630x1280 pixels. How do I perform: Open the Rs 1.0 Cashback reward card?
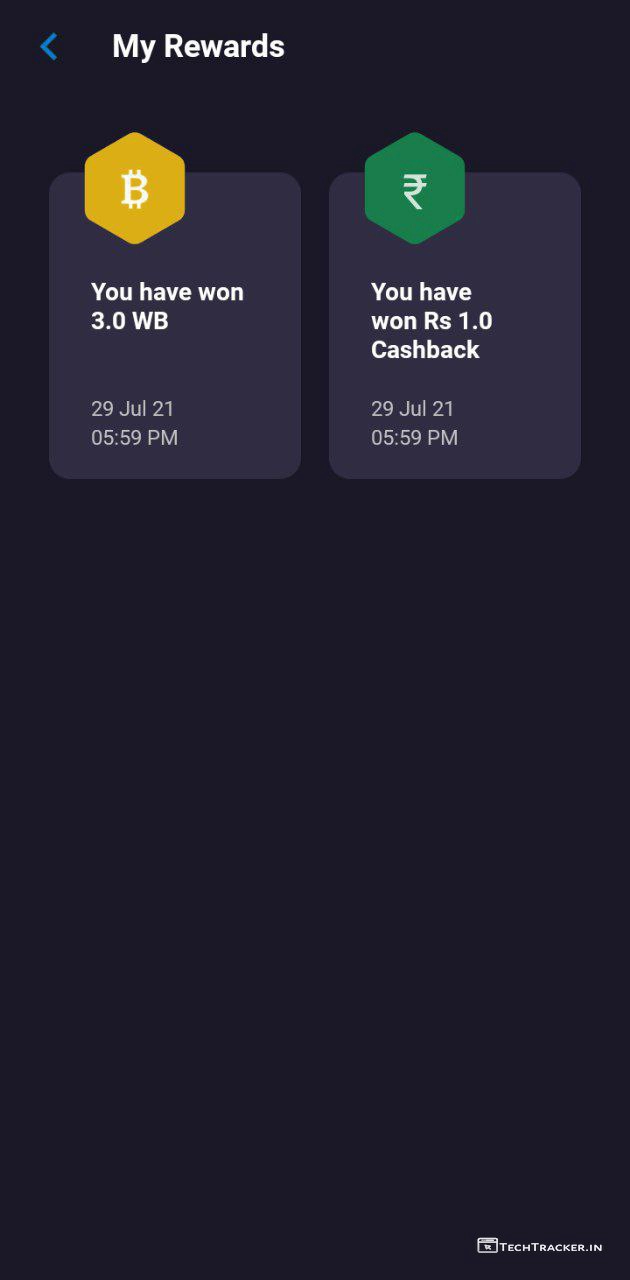(x=455, y=330)
